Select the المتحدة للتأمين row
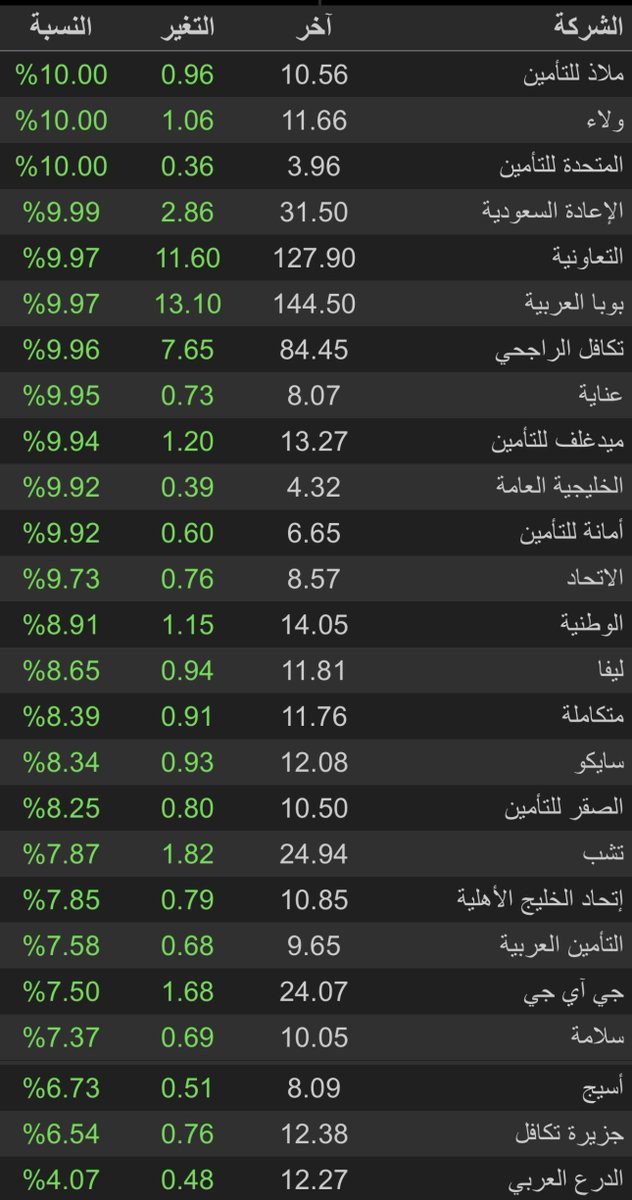Screen dimensions: 632x1200 coord(562,166)
